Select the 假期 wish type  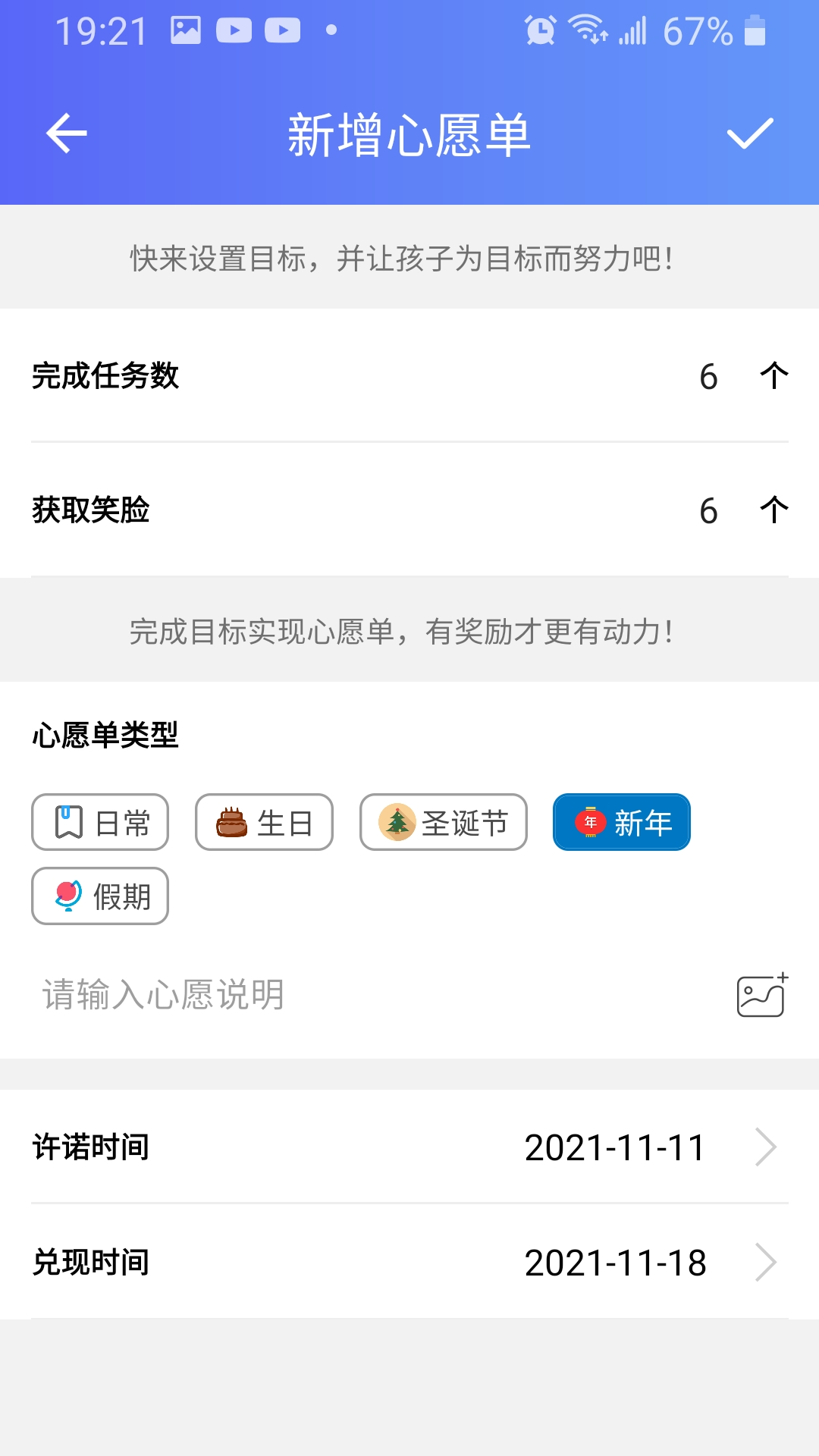coord(100,896)
